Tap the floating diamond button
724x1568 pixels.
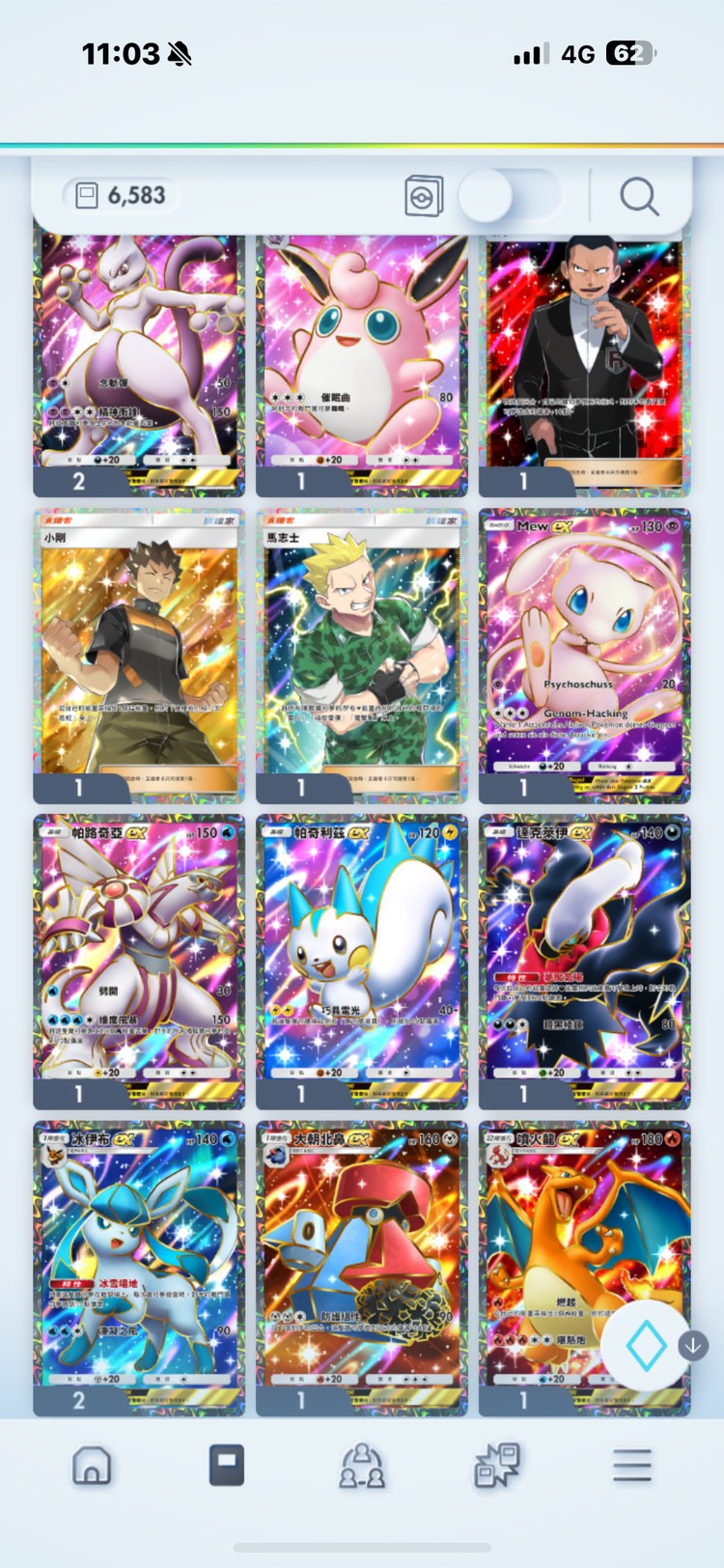pyautogui.click(x=646, y=1345)
